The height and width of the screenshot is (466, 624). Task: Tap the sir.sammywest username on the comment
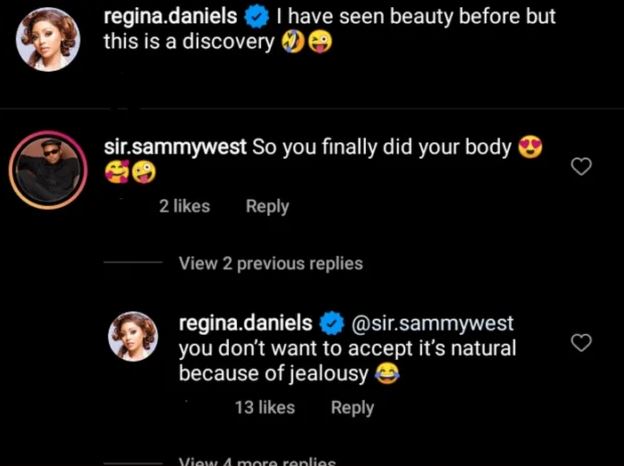pos(175,148)
